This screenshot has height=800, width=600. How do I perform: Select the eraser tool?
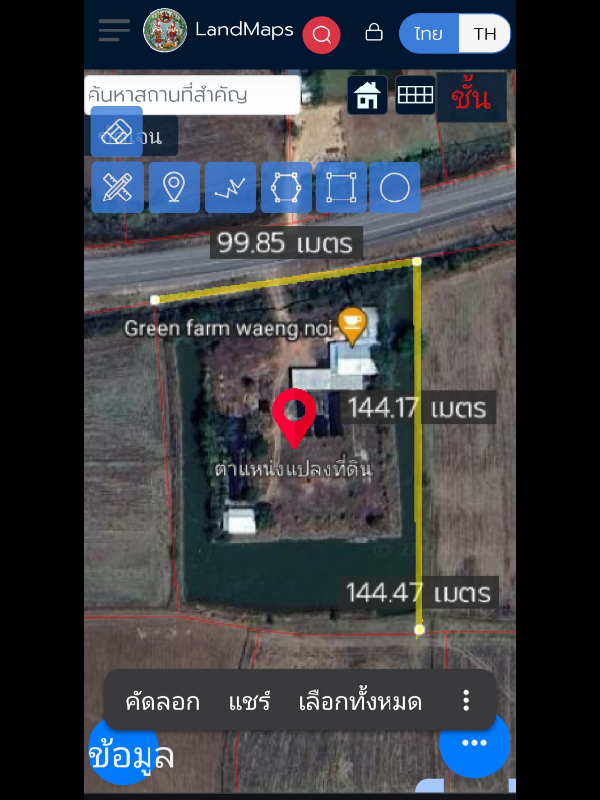click(117, 131)
